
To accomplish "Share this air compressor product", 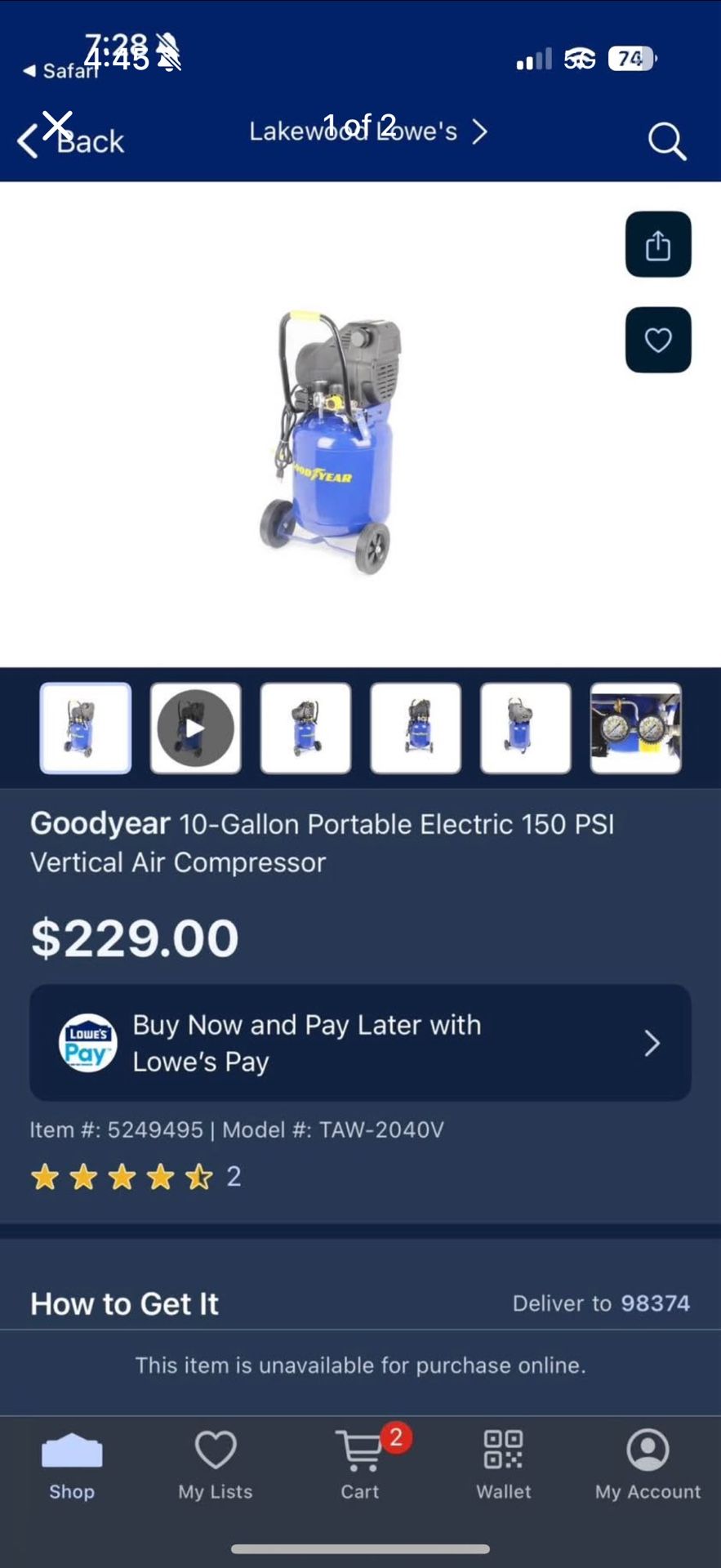I will tap(658, 245).
